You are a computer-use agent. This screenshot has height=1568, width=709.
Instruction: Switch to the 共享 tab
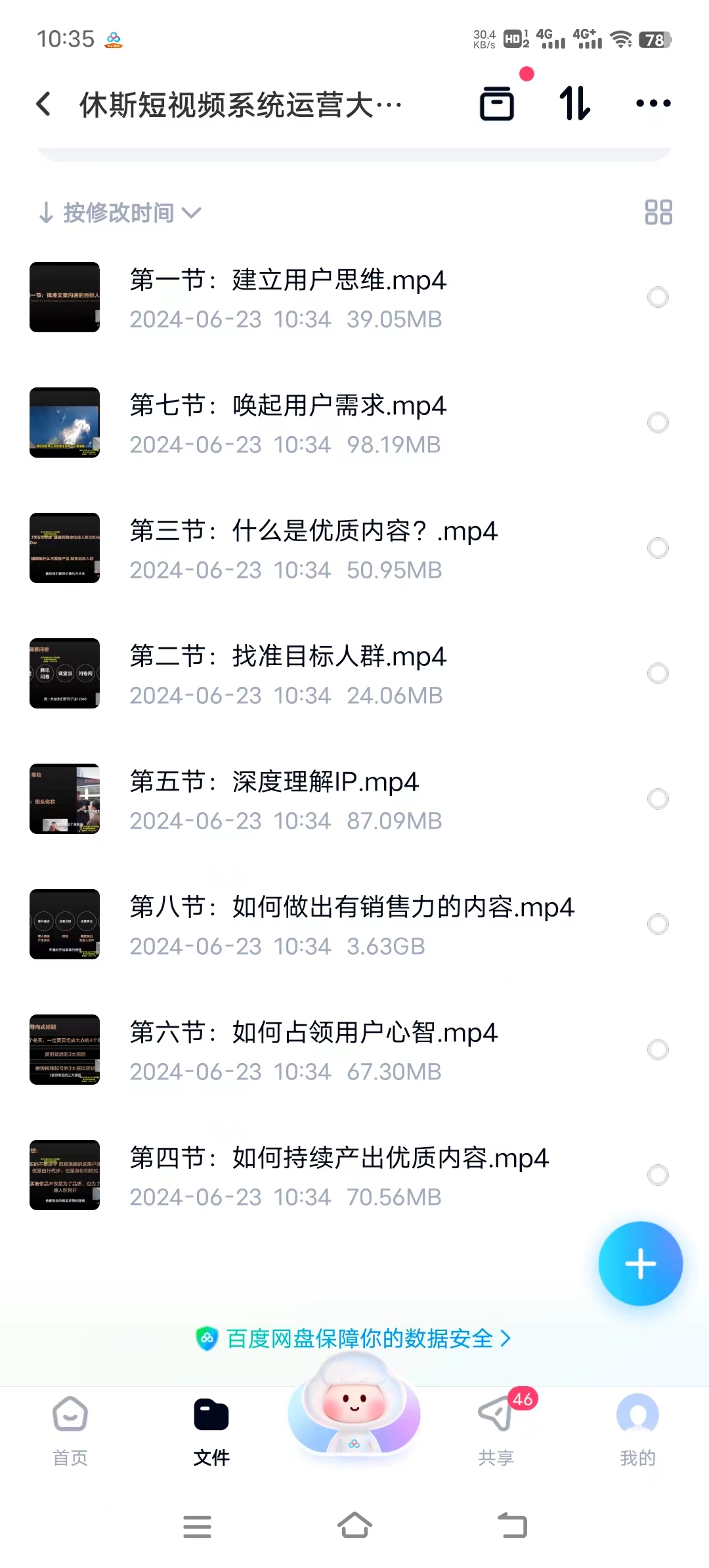(496, 1429)
